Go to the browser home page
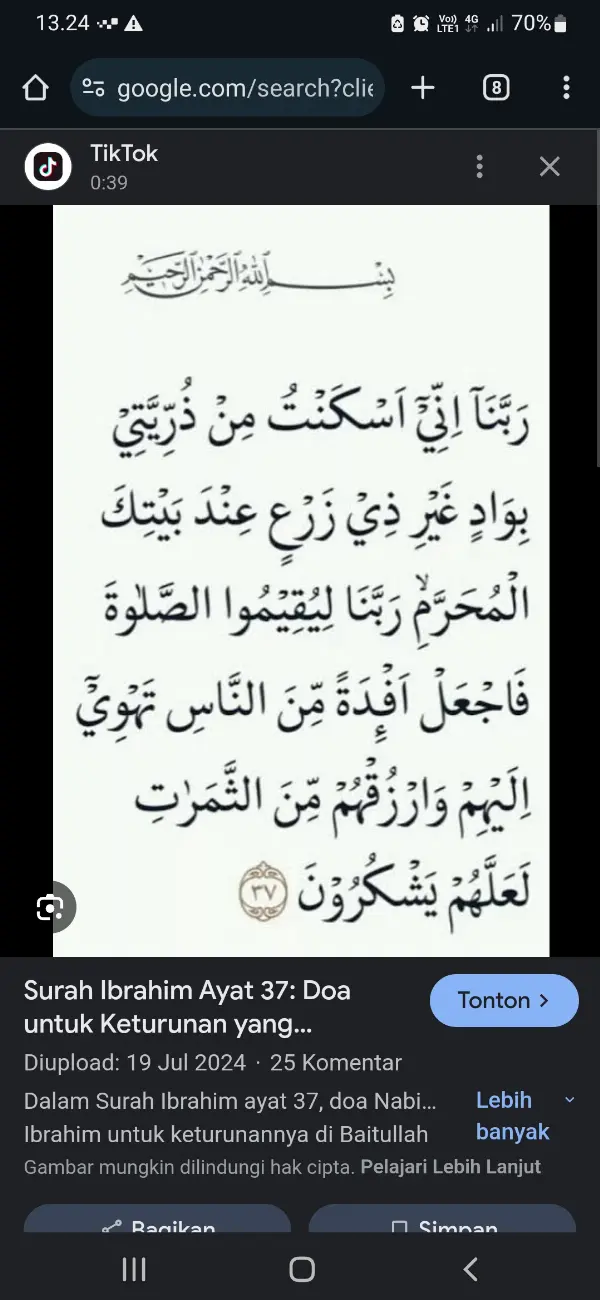The image size is (600, 1300). coord(35,89)
